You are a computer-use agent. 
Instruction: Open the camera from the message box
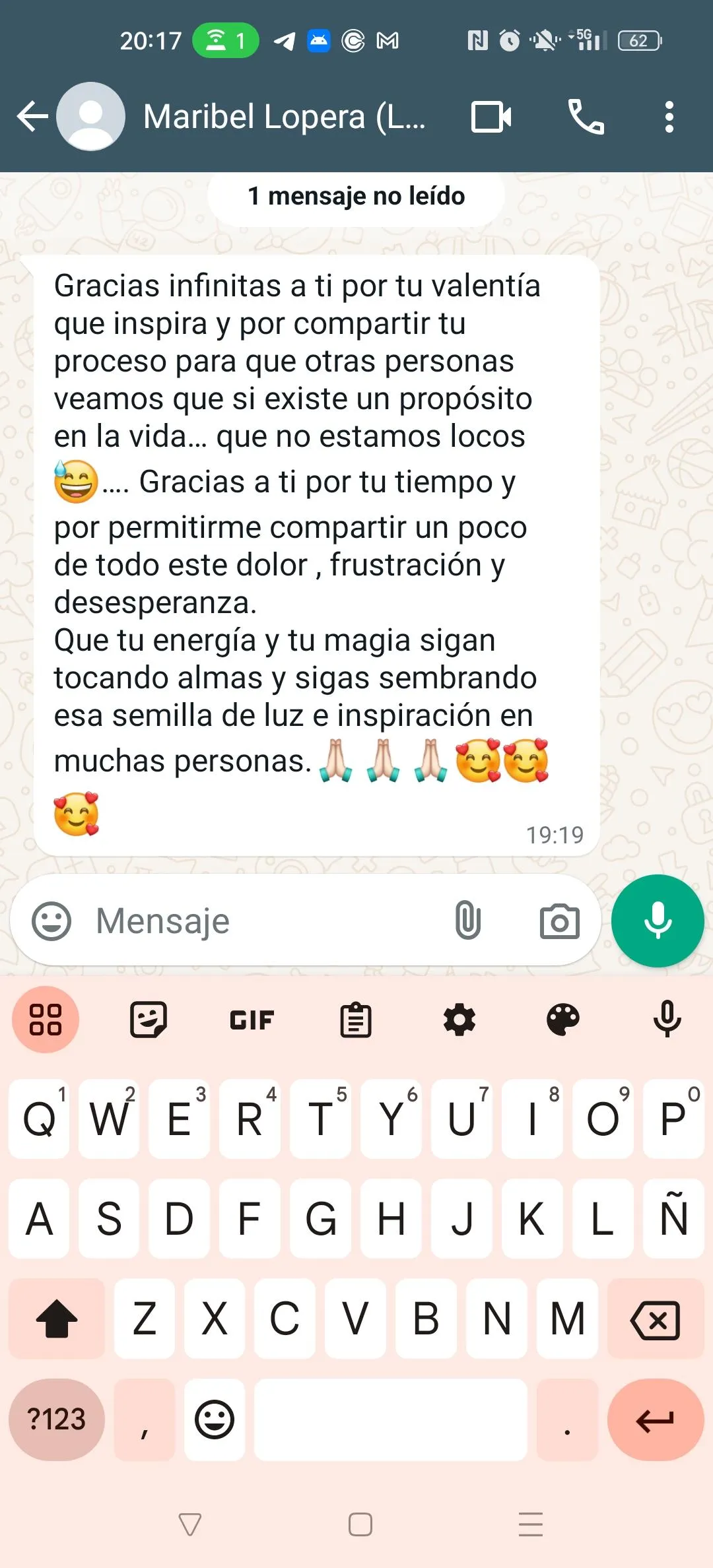point(560,921)
